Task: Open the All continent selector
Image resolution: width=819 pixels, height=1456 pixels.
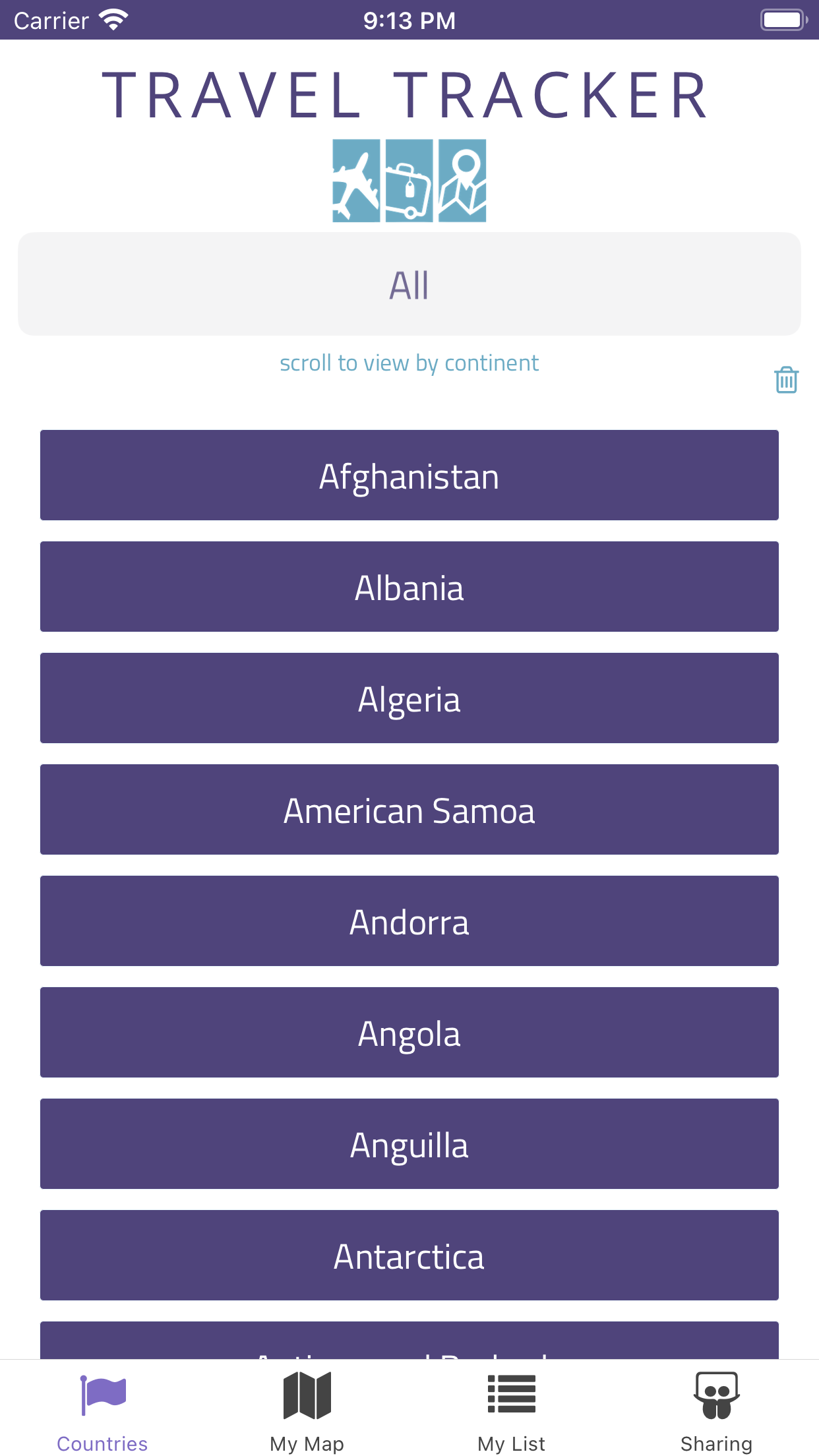Action: point(409,283)
